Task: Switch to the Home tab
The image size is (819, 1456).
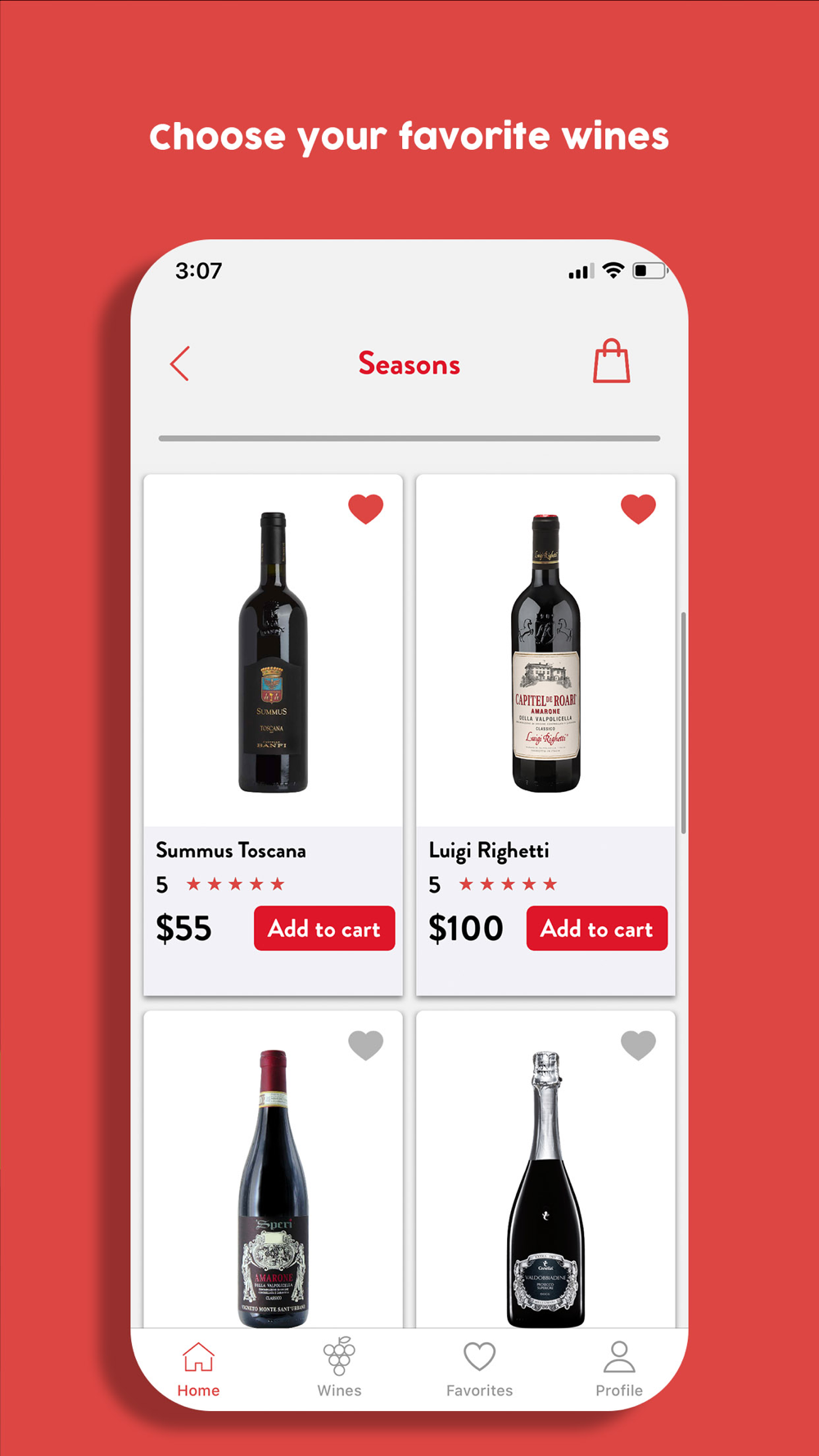Action: click(198, 1369)
